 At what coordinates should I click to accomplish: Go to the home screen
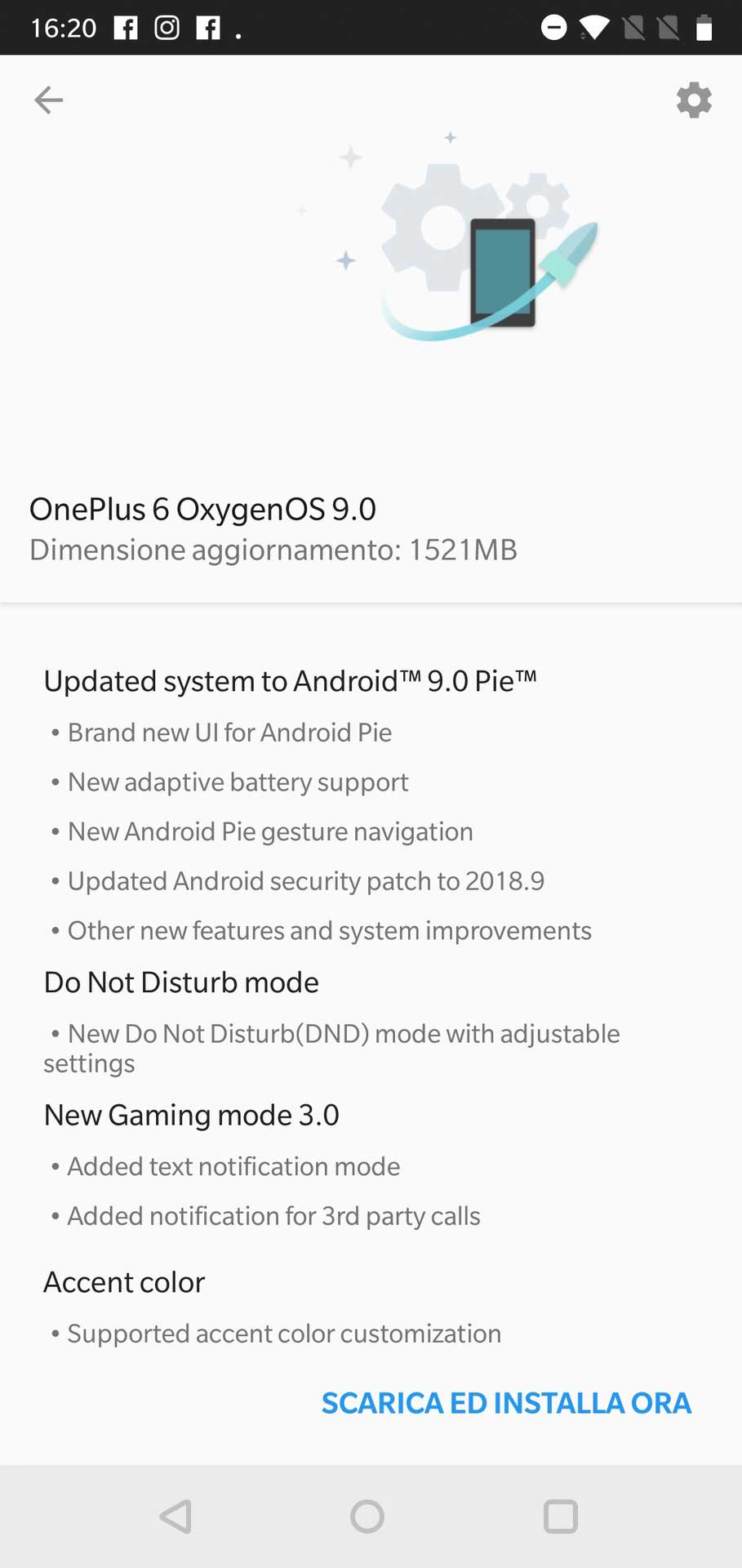(367, 1517)
